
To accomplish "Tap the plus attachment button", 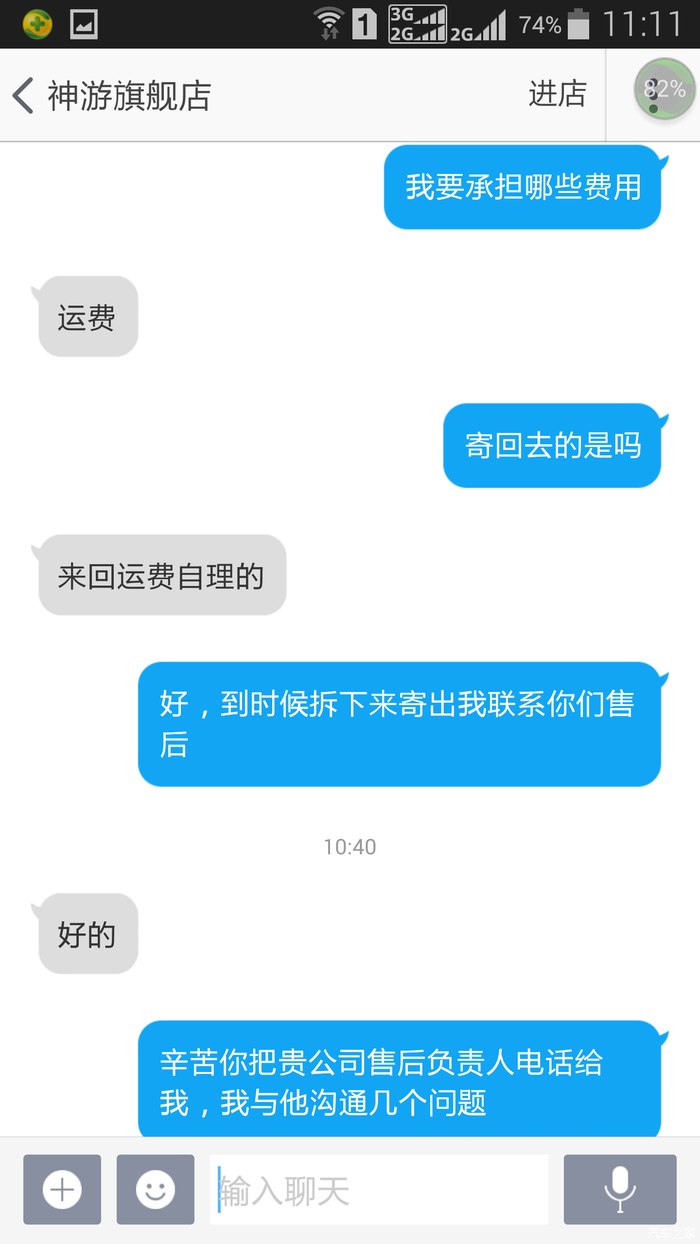I will pyautogui.click(x=62, y=1189).
